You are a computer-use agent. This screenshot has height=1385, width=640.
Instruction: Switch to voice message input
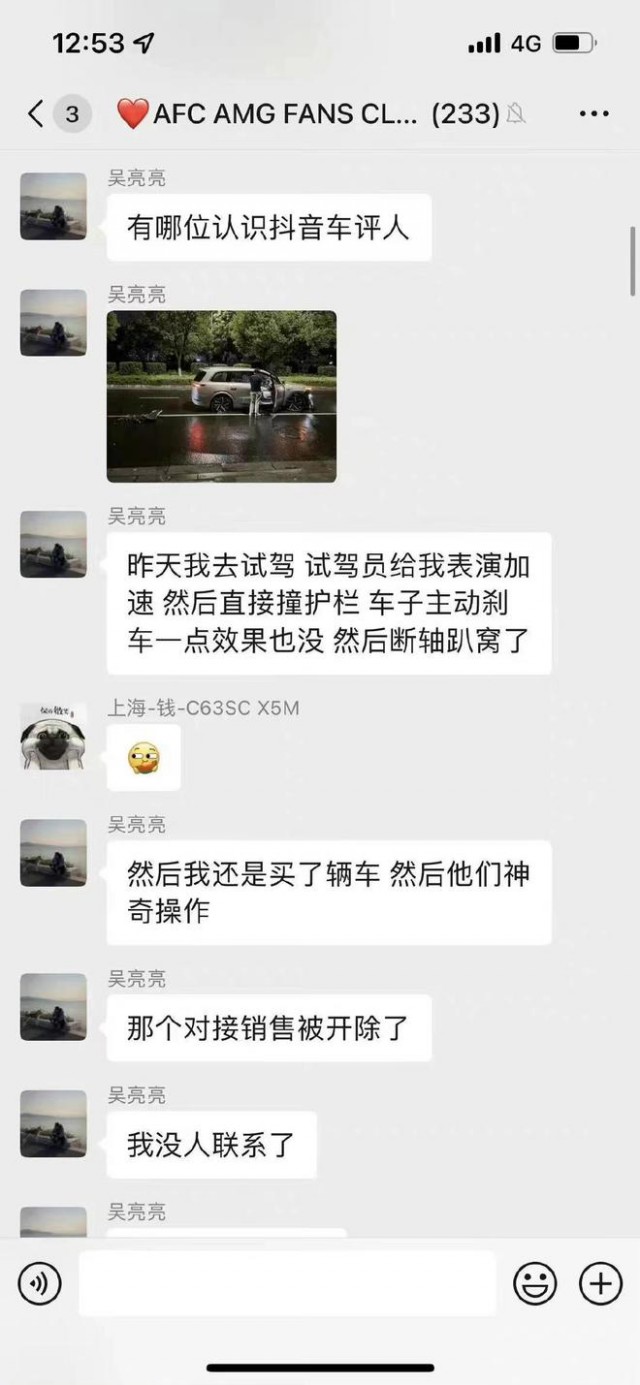(40, 1284)
